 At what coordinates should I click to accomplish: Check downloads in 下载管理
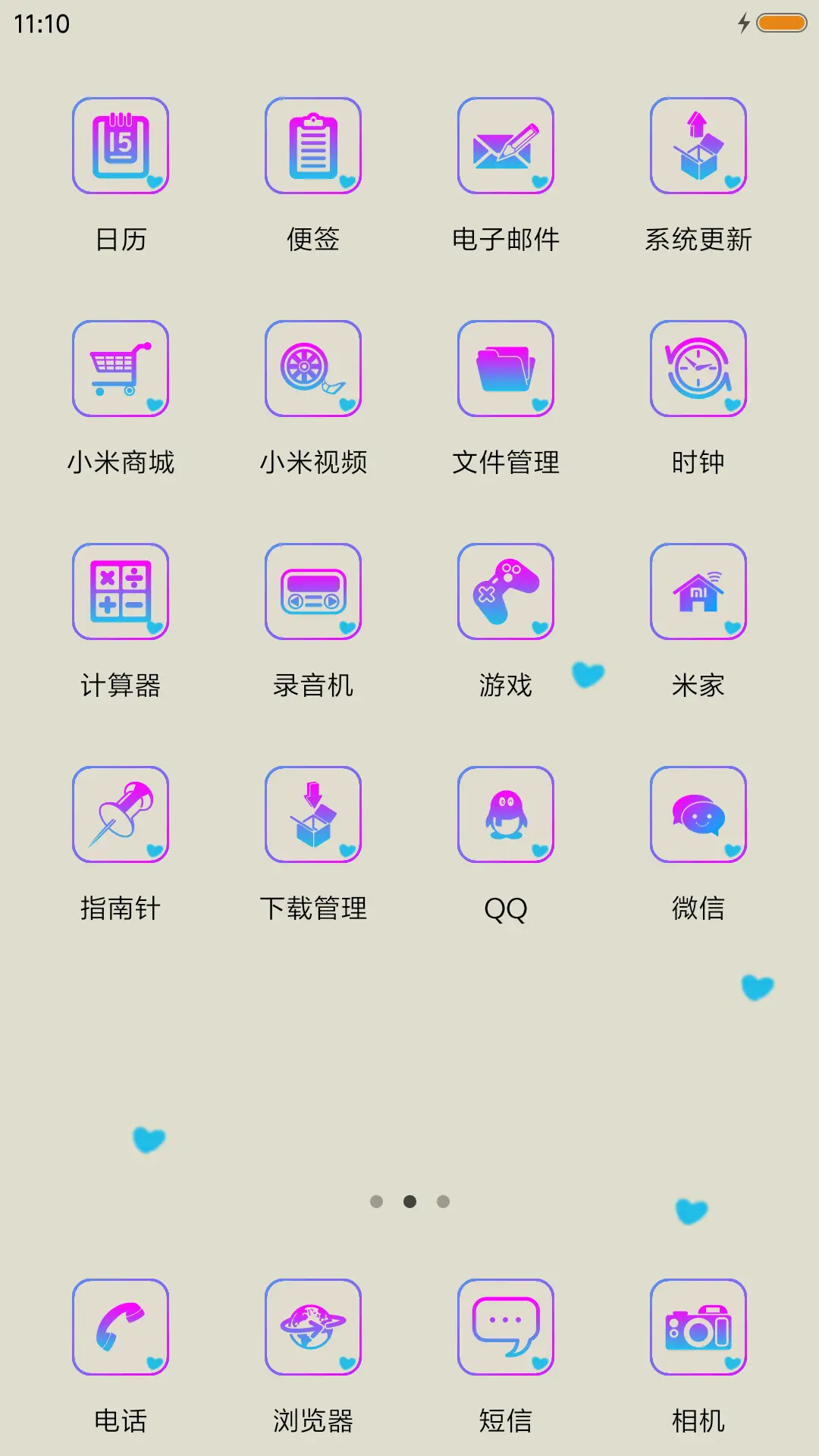pyautogui.click(x=313, y=813)
